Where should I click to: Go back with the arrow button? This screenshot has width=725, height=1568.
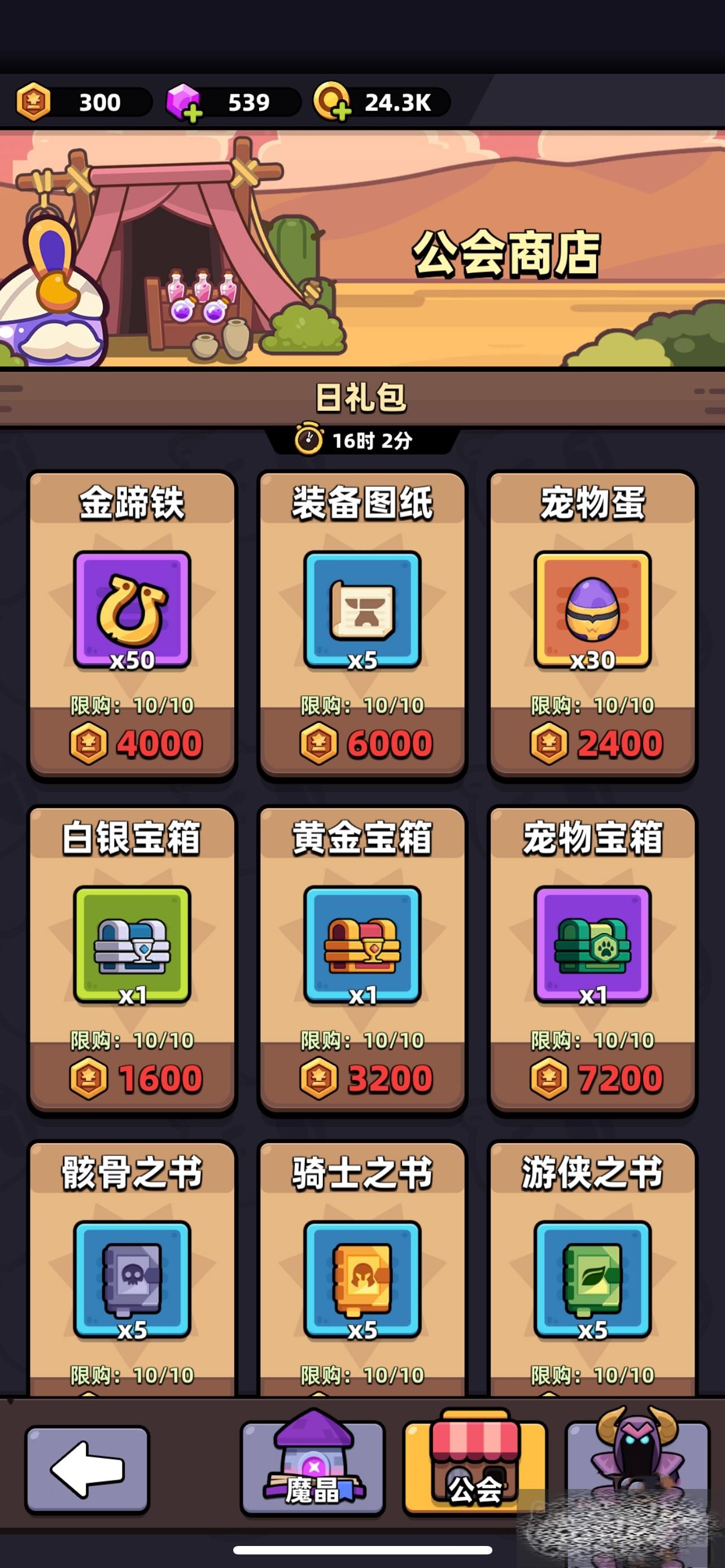[87, 1469]
